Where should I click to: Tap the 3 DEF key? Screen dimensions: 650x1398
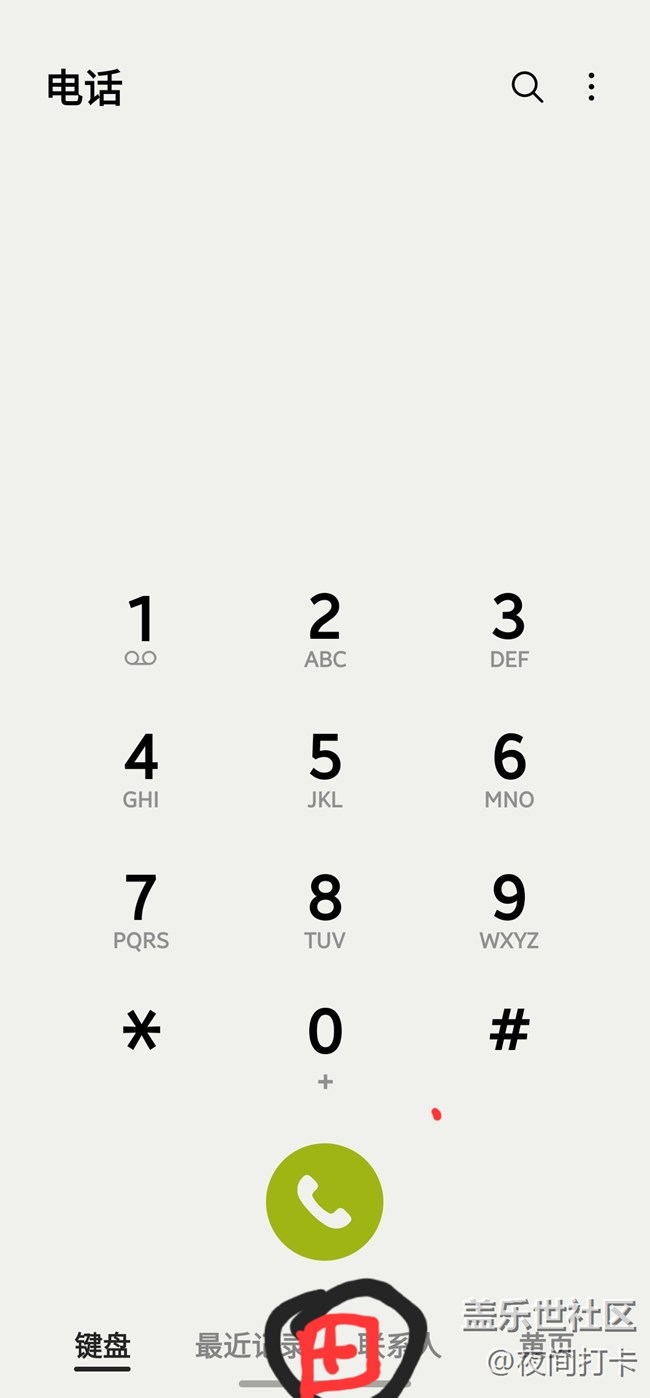point(509,629)
